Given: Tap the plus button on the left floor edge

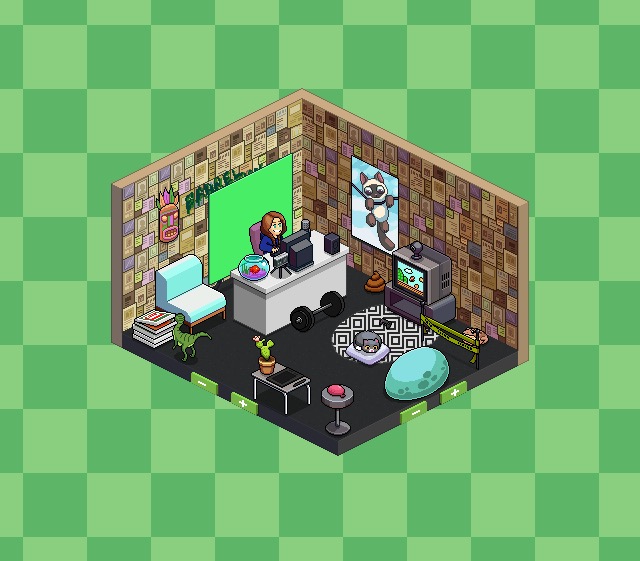Looking at the screenshot, I should 243,402.
